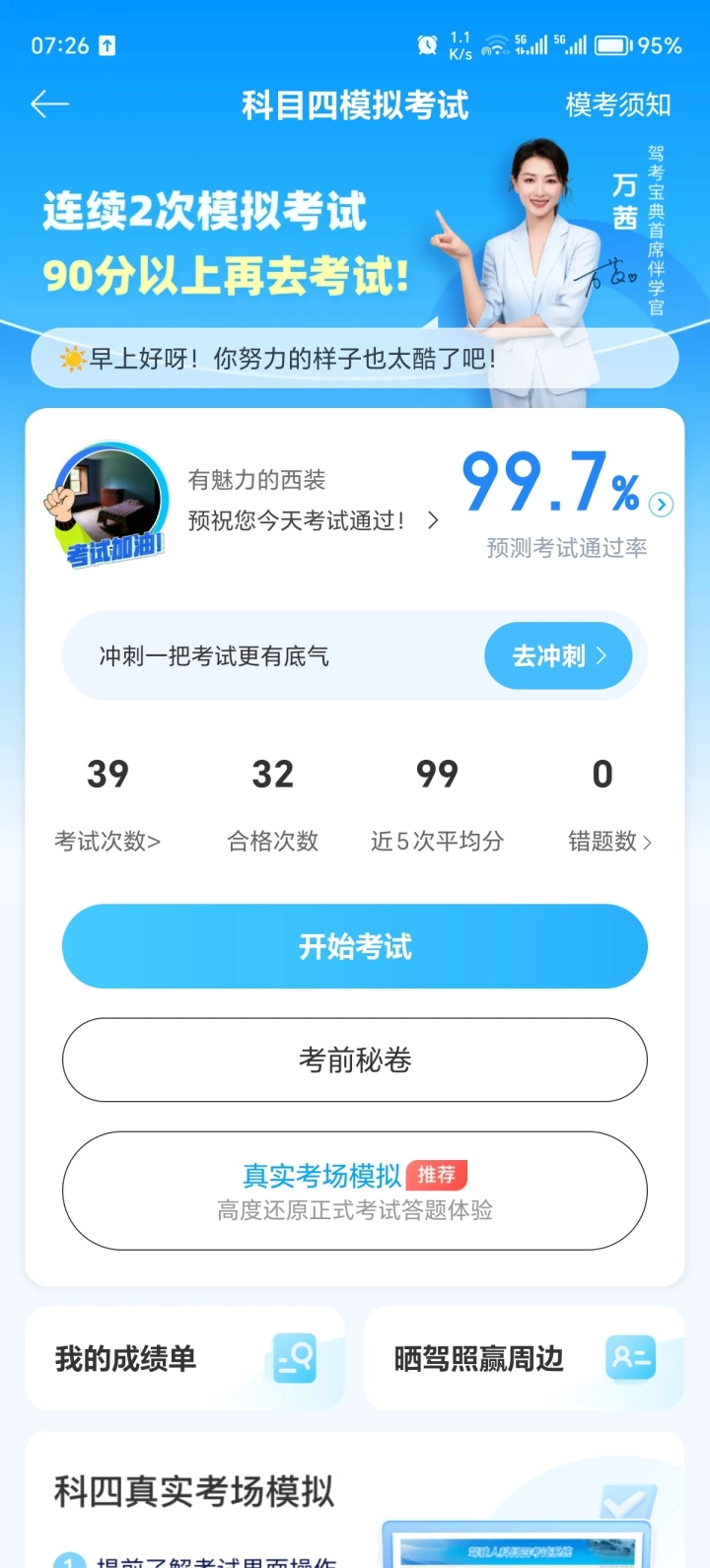Image resolution: width=710 pixels, height=1568 pixels.
Task: View 考试次数 exam attempt history
Action: click(x=107, y=841)
